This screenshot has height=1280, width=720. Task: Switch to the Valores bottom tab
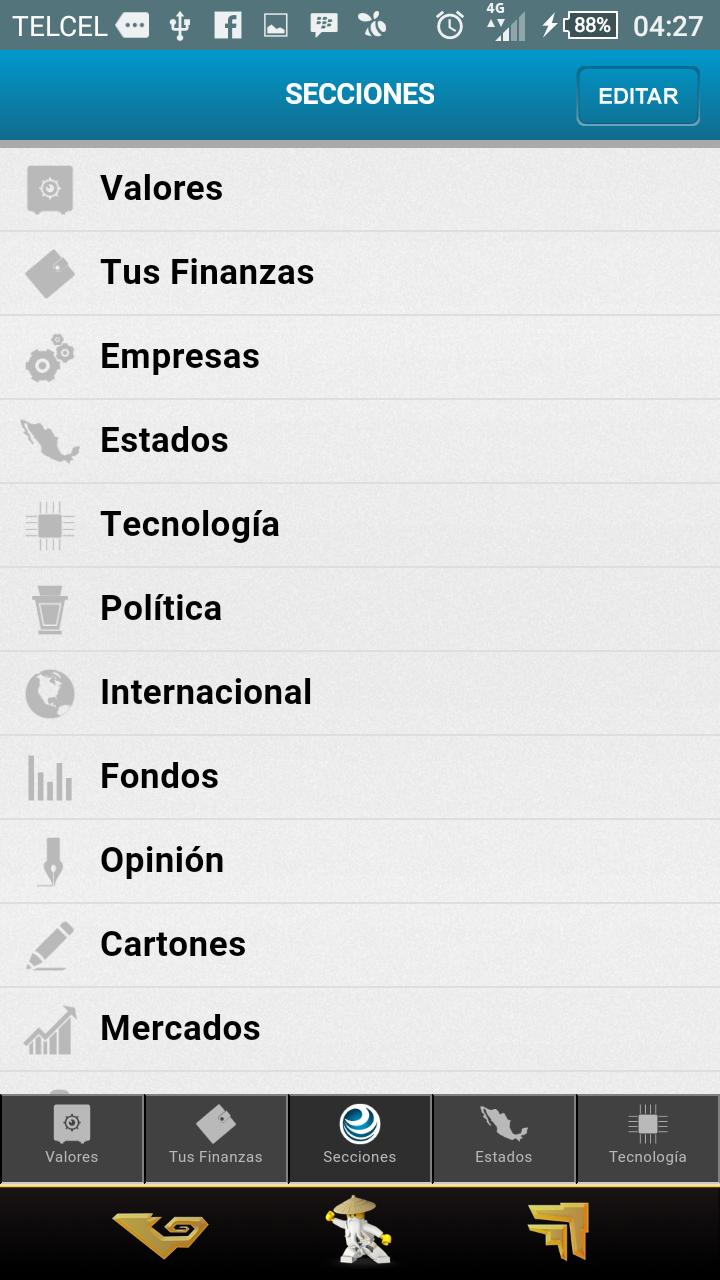tap(72, 1138)
